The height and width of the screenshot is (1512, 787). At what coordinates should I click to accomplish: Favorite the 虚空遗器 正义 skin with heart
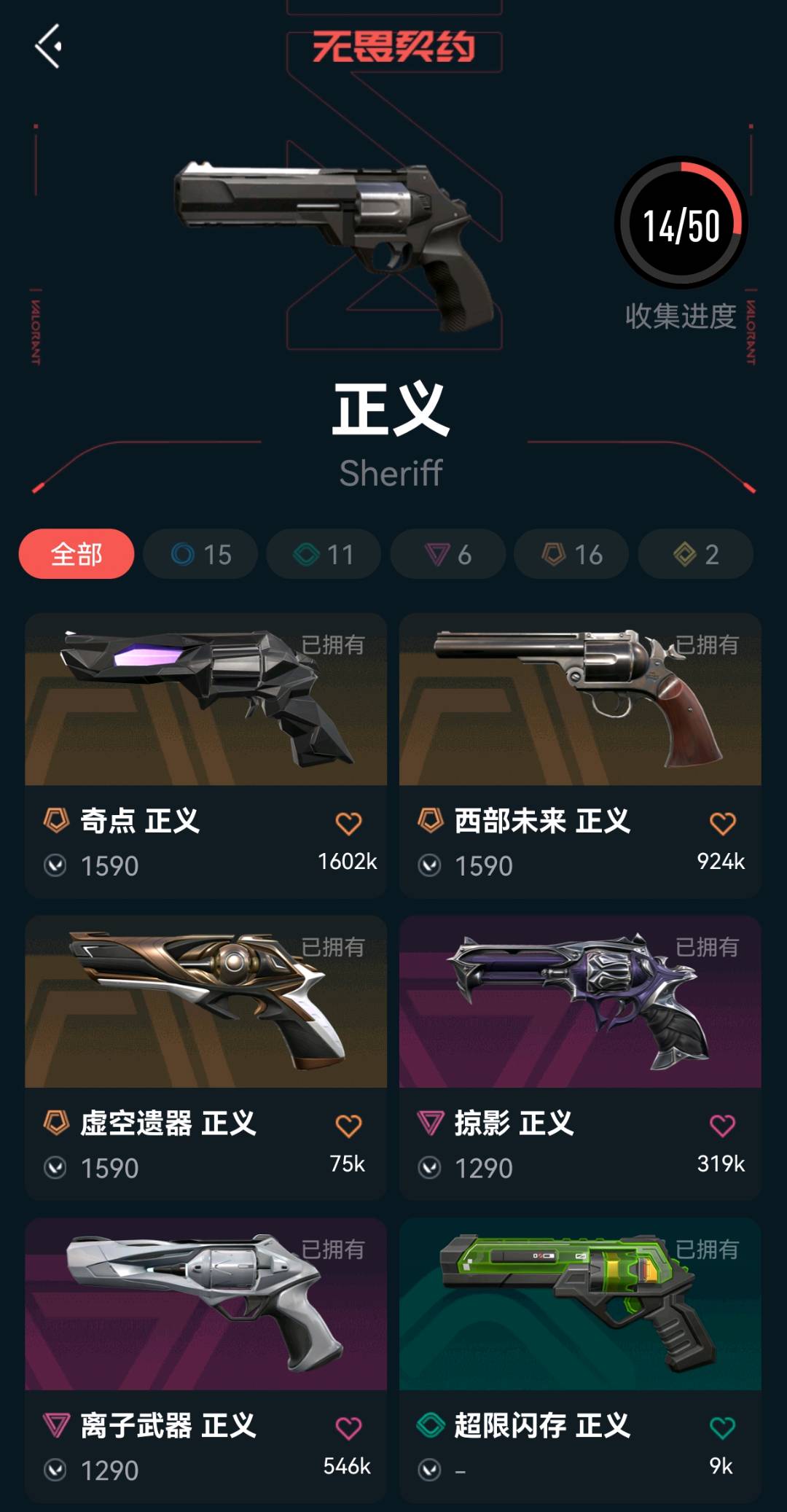(x=348, y=1126)
